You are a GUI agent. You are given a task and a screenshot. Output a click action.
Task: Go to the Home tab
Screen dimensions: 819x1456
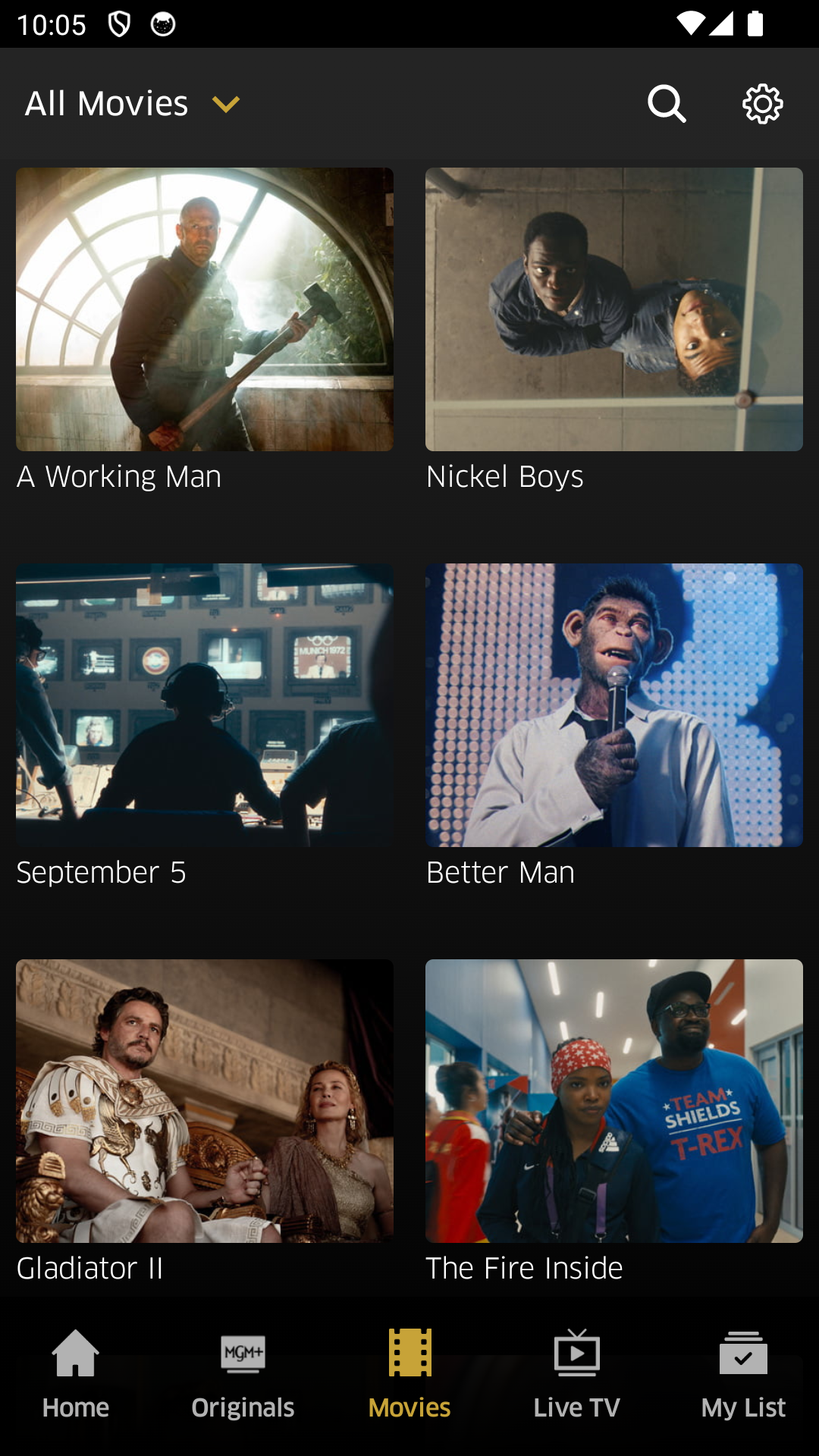76,1374
